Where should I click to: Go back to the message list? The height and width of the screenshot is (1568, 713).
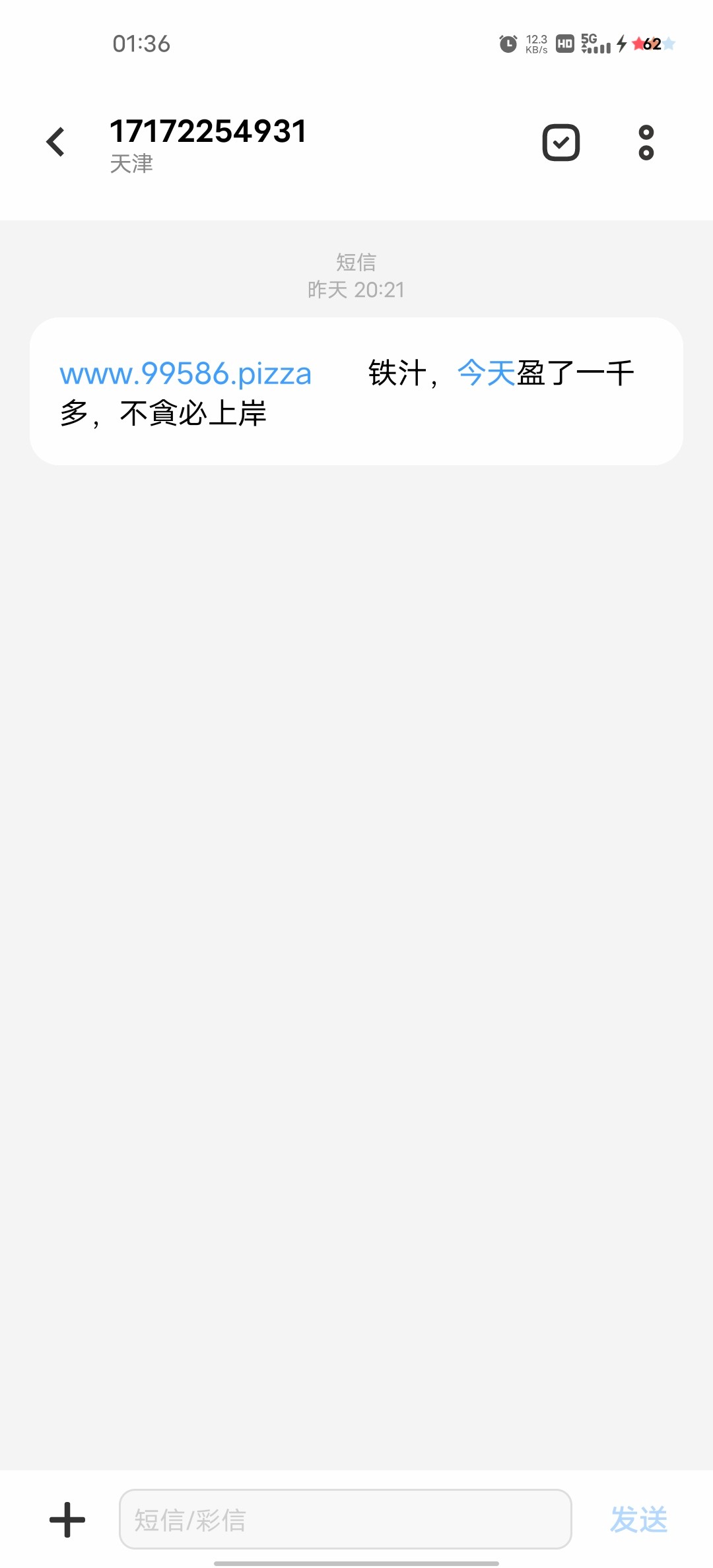pos(56,143)
